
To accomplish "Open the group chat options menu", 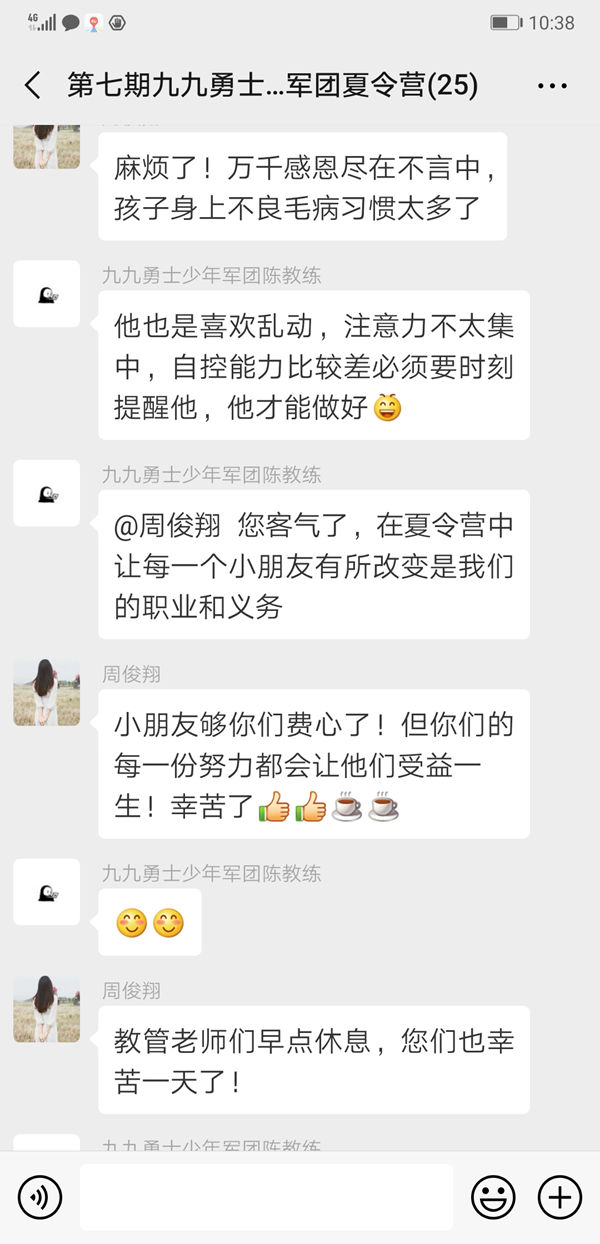I will tap(552, 87).
